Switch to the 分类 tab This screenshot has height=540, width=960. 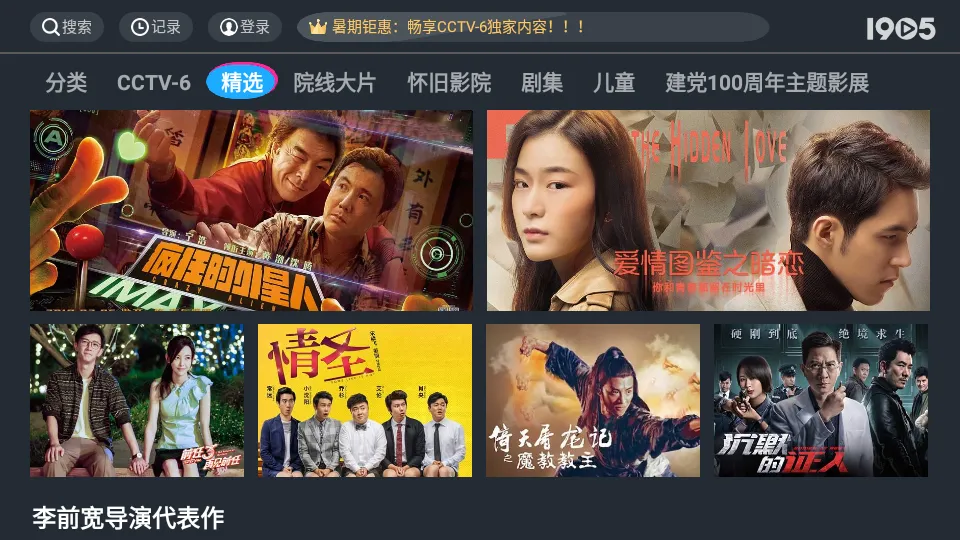(66, 82)
